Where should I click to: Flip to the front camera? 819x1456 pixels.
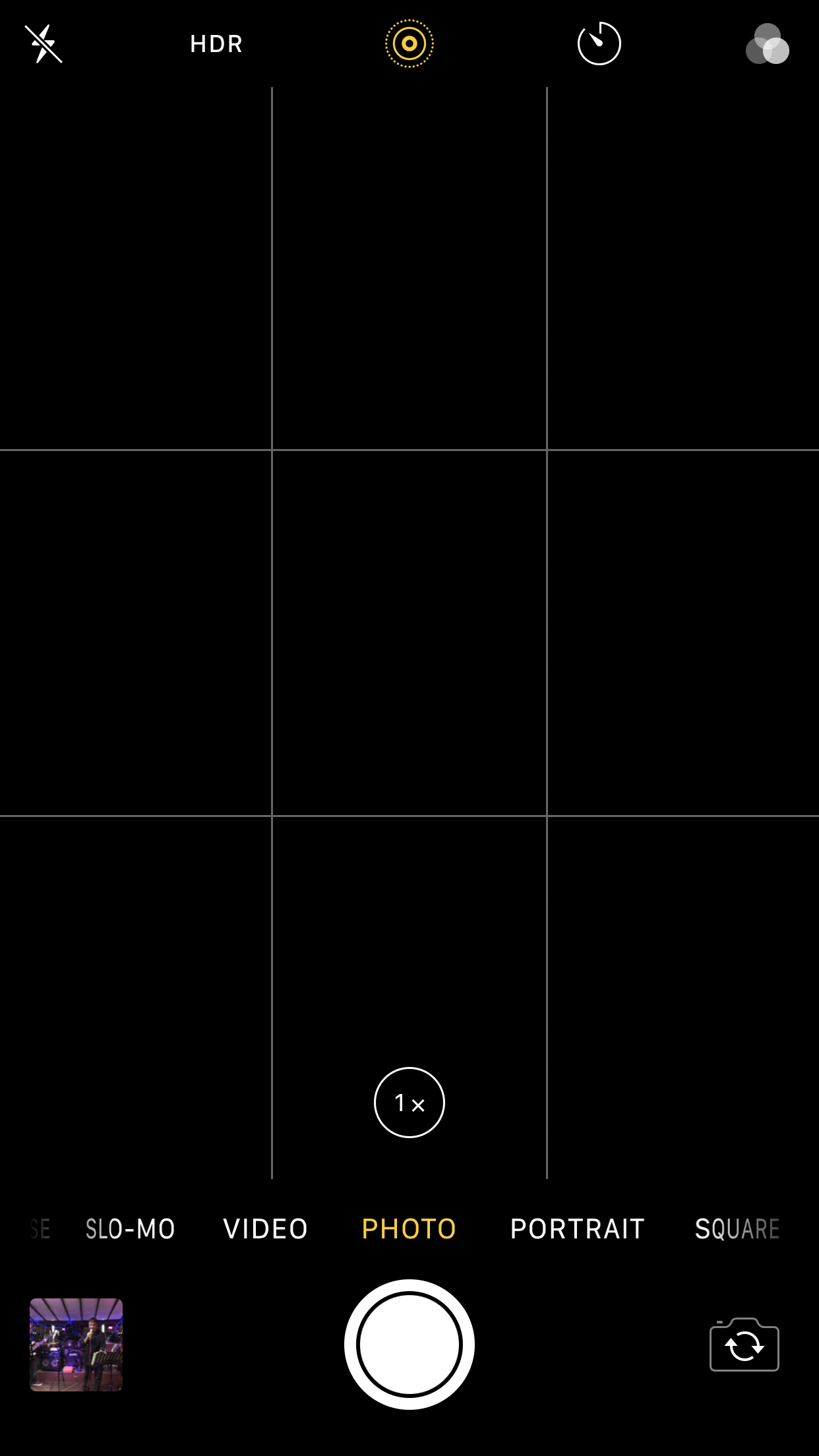[744, 1345]
